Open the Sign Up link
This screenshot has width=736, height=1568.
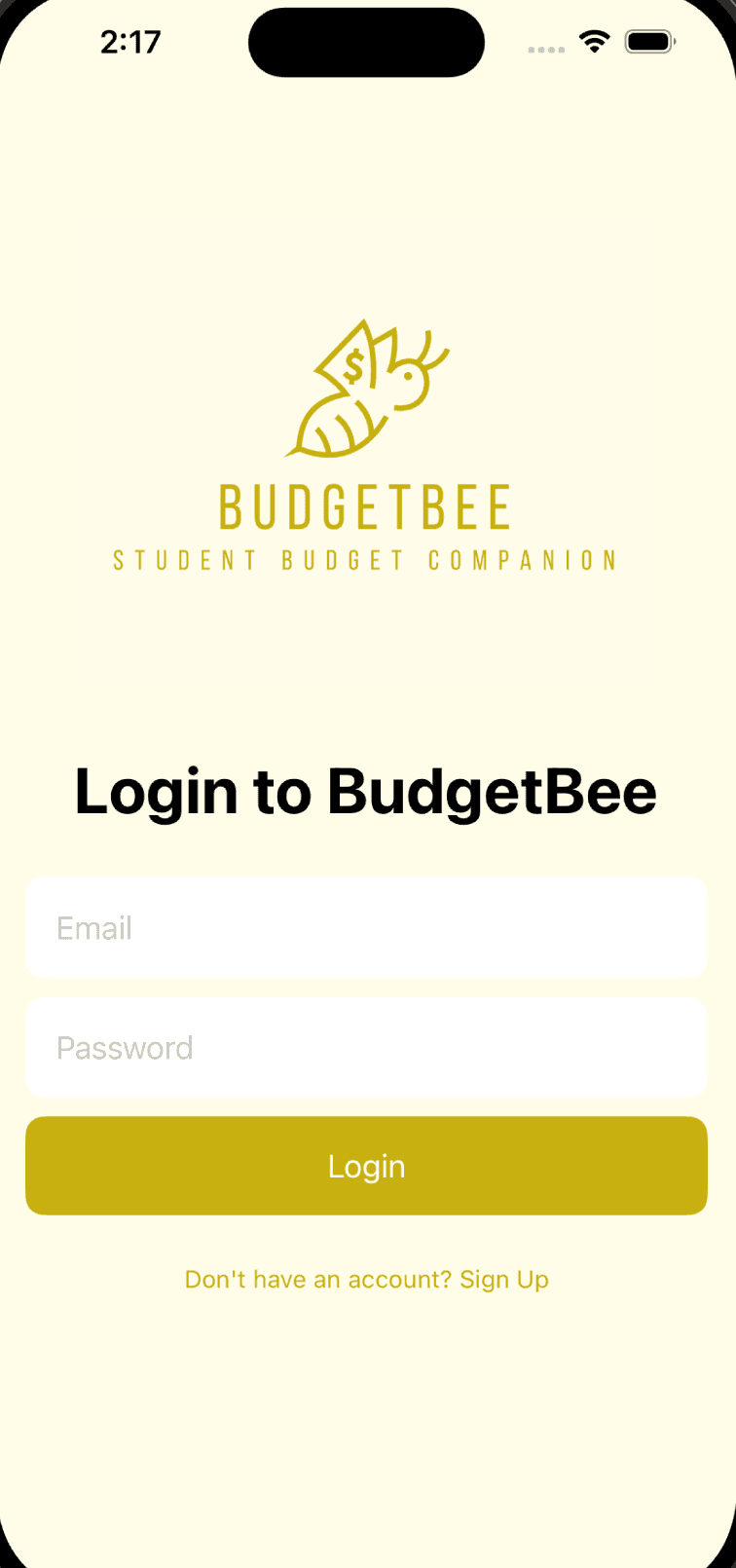(503, 1279)
